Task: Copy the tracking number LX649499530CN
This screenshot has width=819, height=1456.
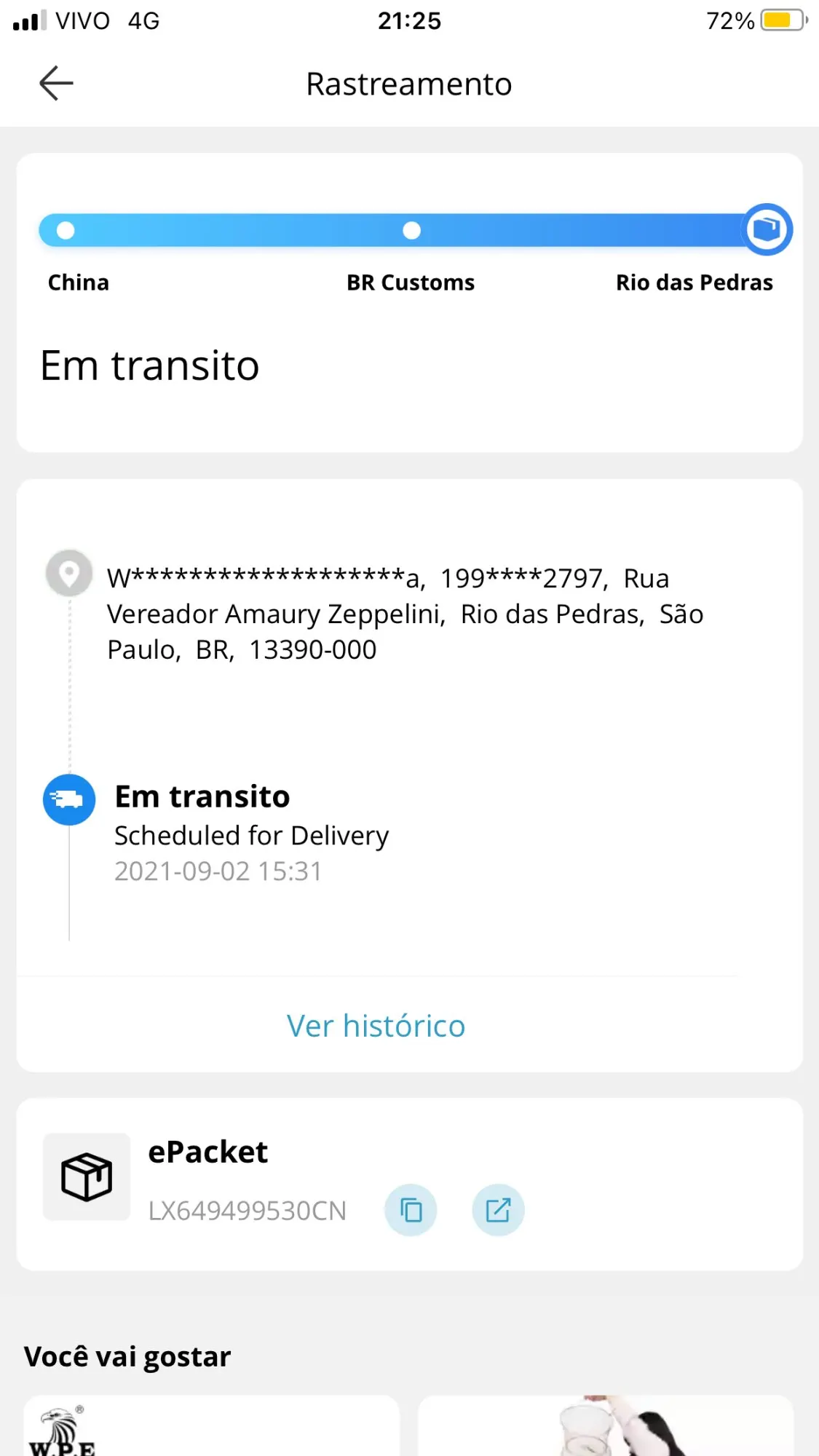Action: click(x=411, y=1210)
